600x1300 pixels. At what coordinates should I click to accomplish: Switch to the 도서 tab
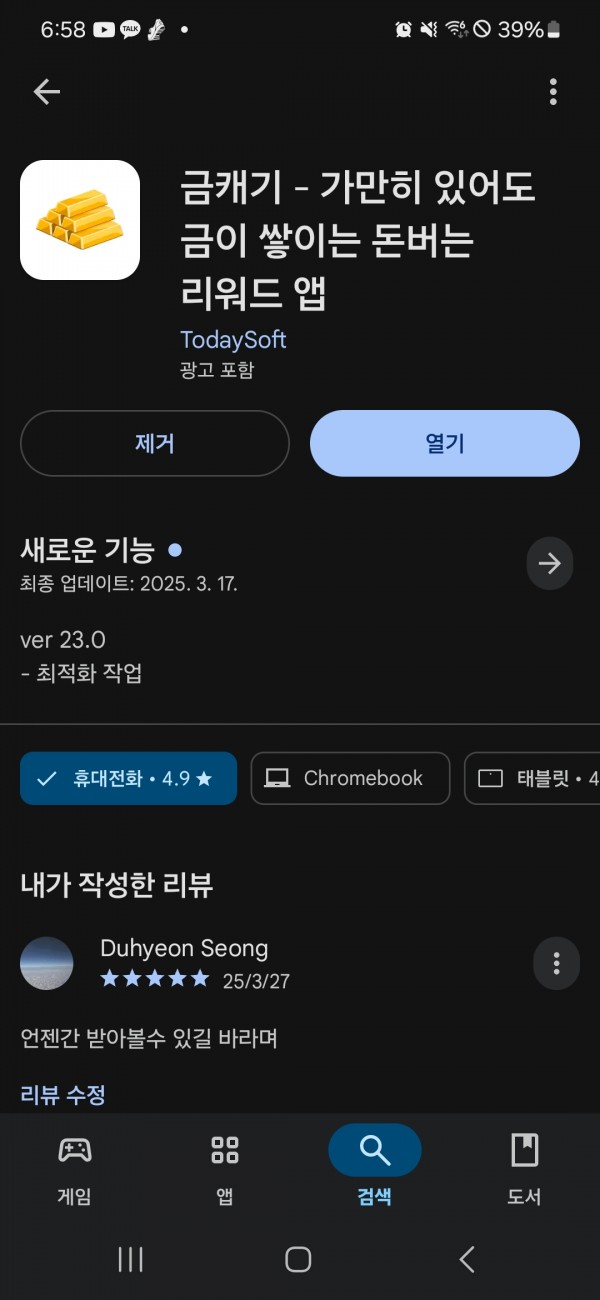pos(525,1167)
